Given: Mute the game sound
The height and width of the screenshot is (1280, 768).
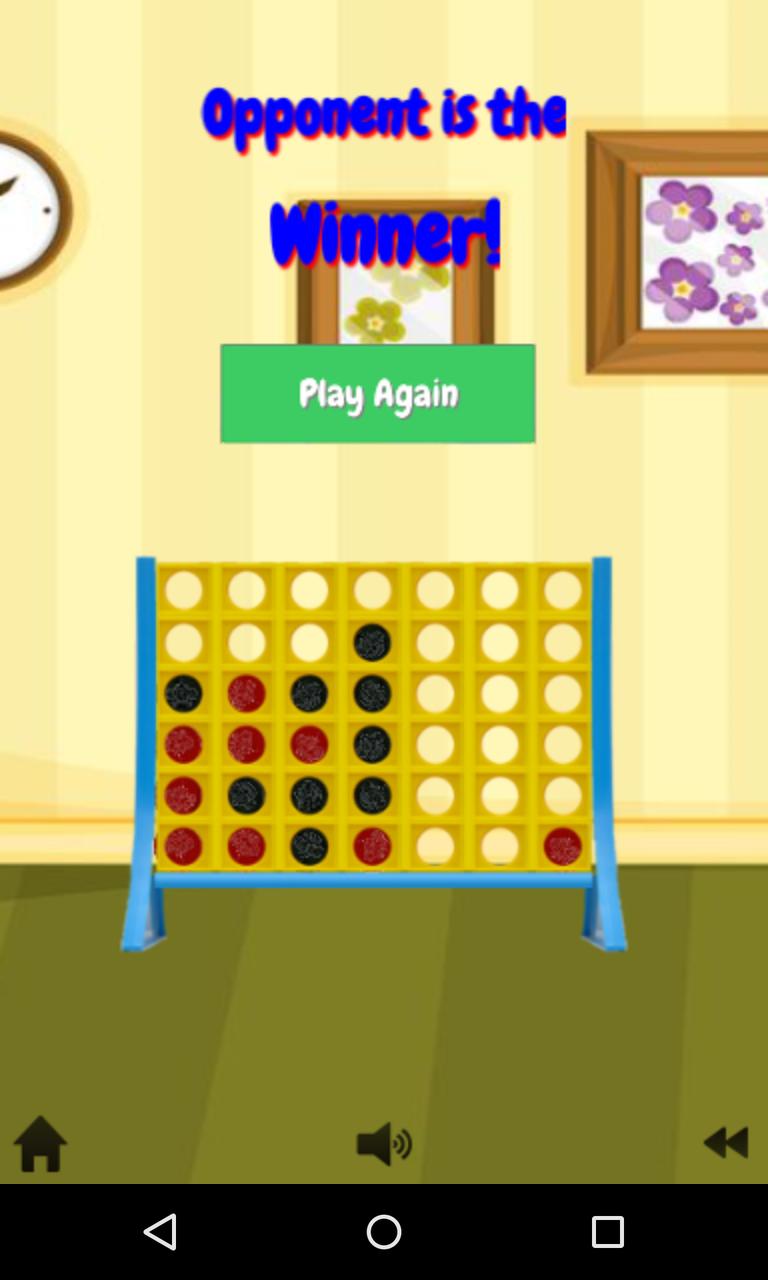Looking at the screenshot, I should coord(383,1143).
